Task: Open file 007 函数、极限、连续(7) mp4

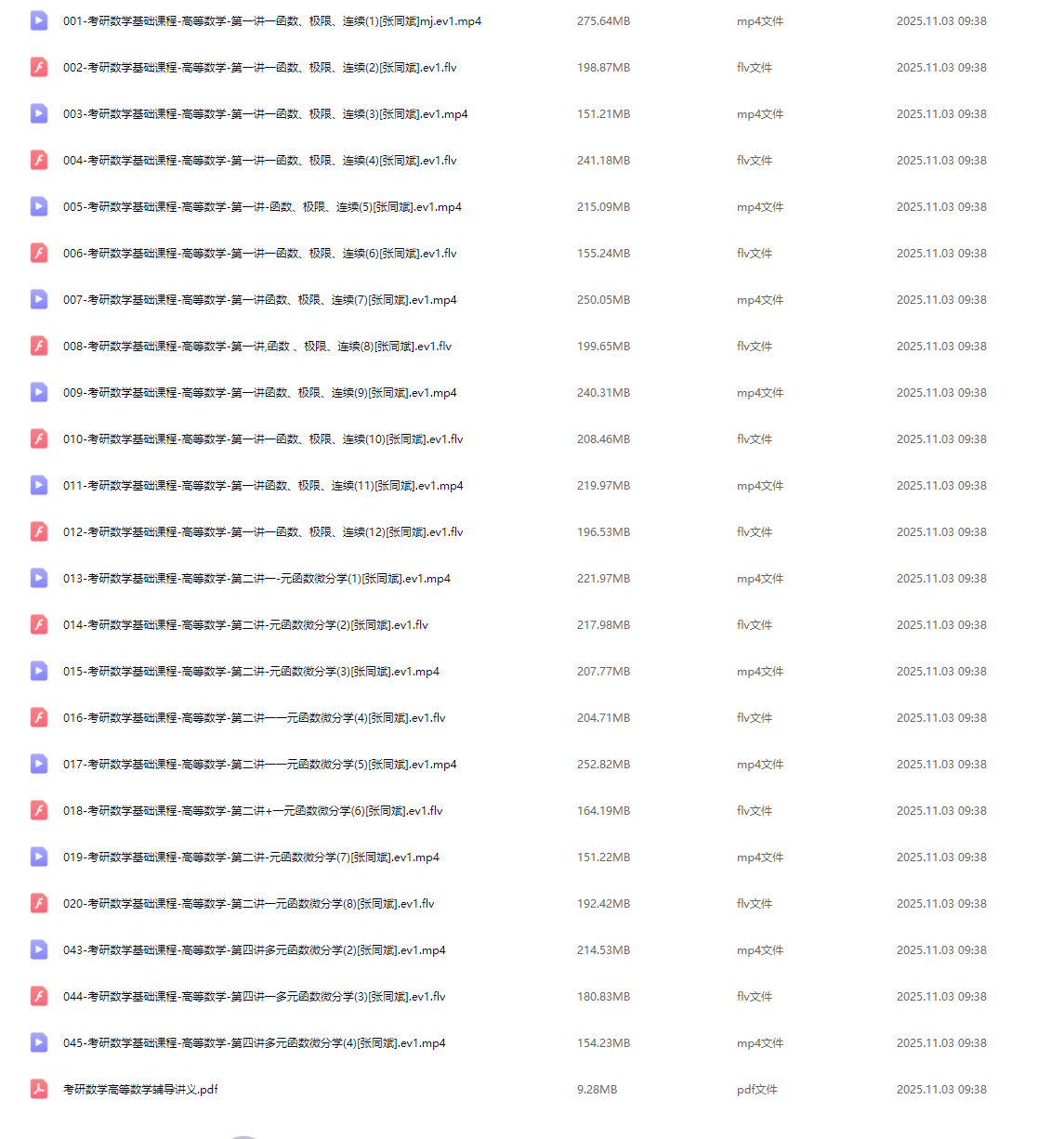Action: click(x=259, y=300)
